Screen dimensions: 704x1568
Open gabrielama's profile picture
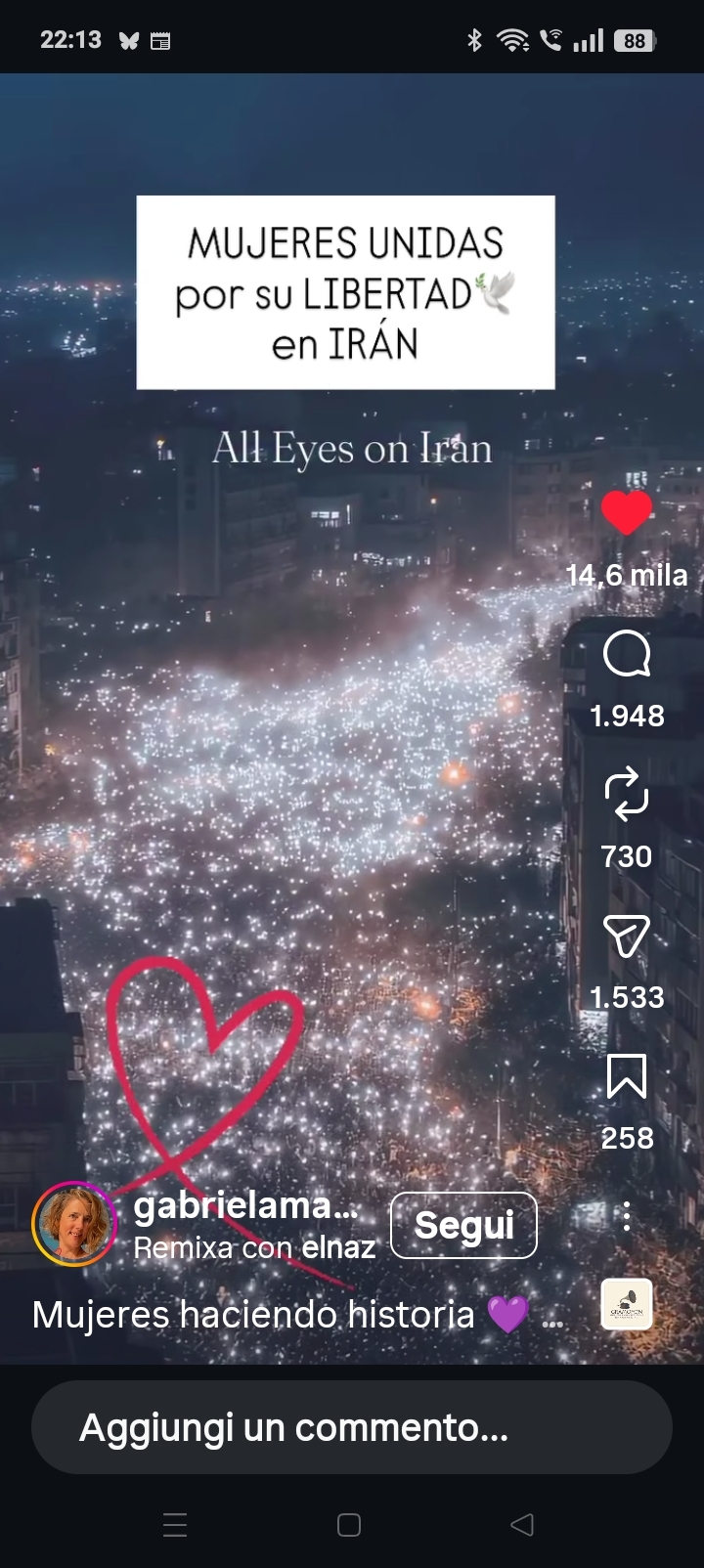point(74,1224)
